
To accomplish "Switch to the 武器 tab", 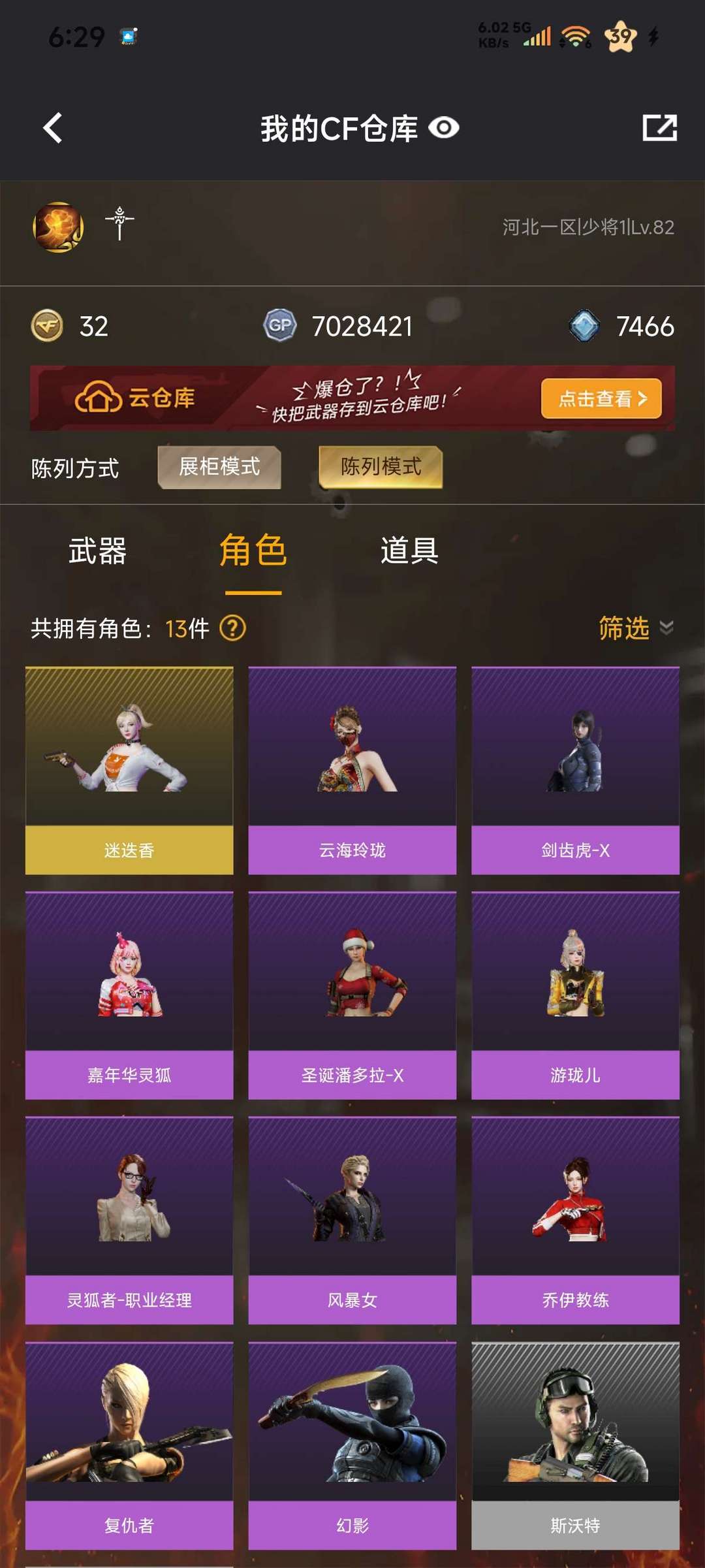I will click(x=97, y=551).
